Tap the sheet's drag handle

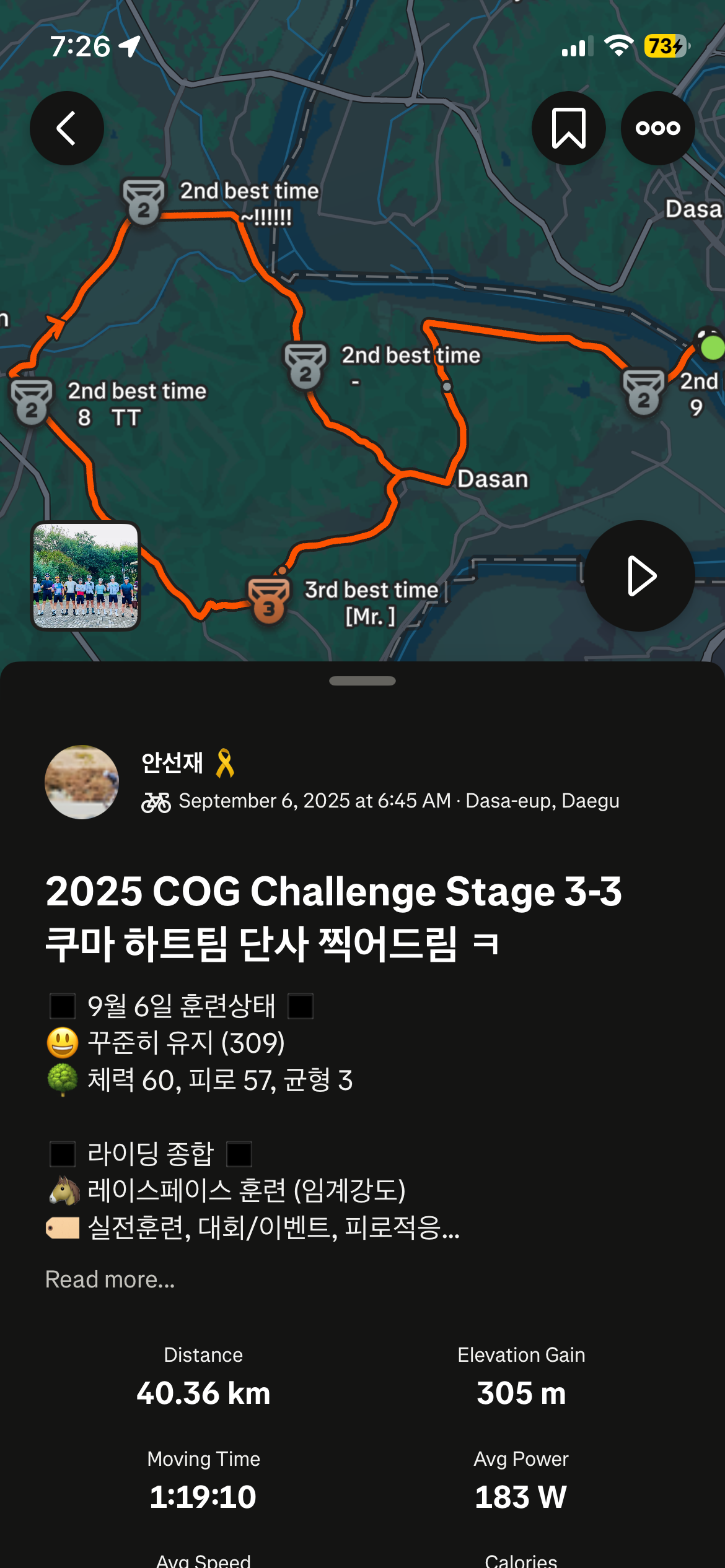[362, 681]
